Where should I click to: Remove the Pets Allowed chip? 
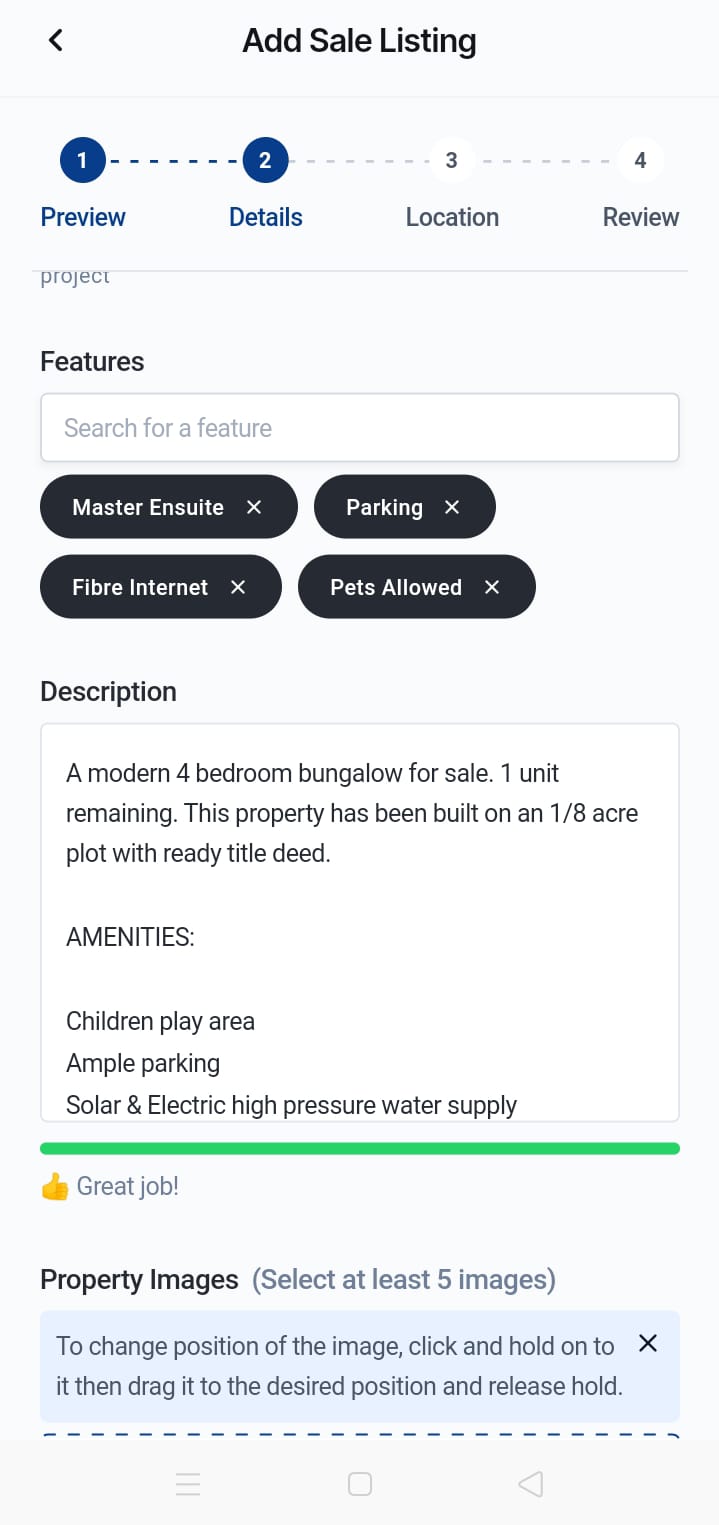coord(492,587)
